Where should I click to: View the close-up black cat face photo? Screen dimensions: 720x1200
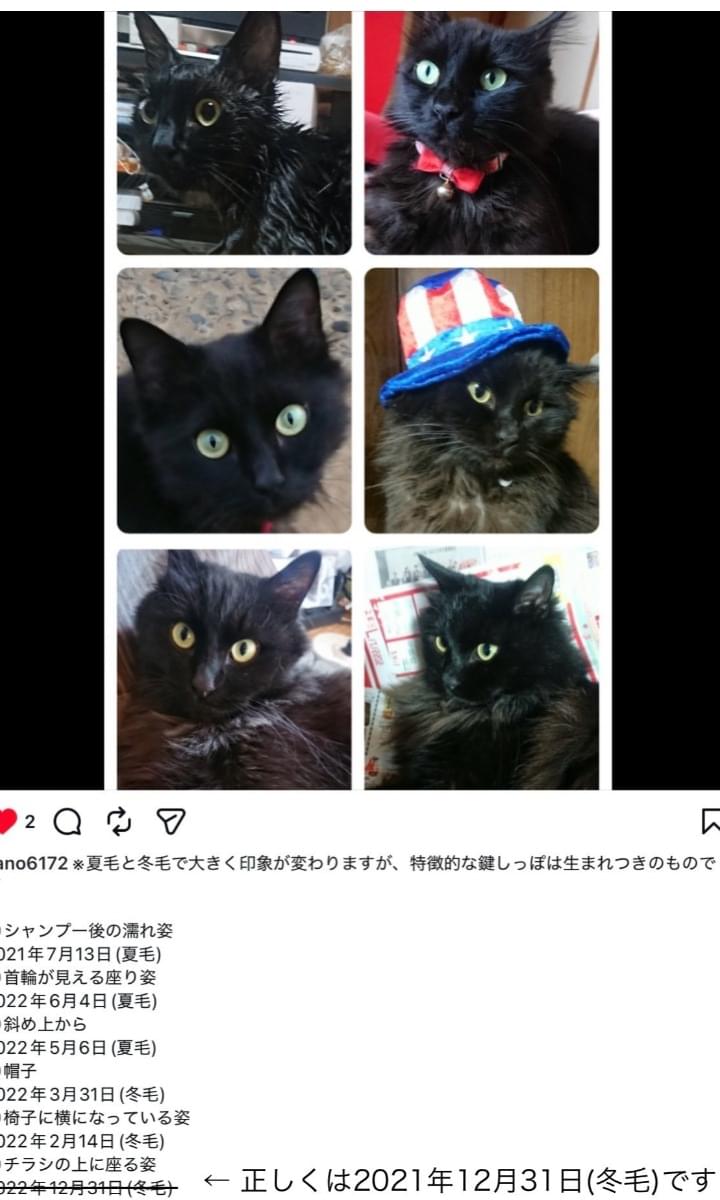(x=235, y=400)
